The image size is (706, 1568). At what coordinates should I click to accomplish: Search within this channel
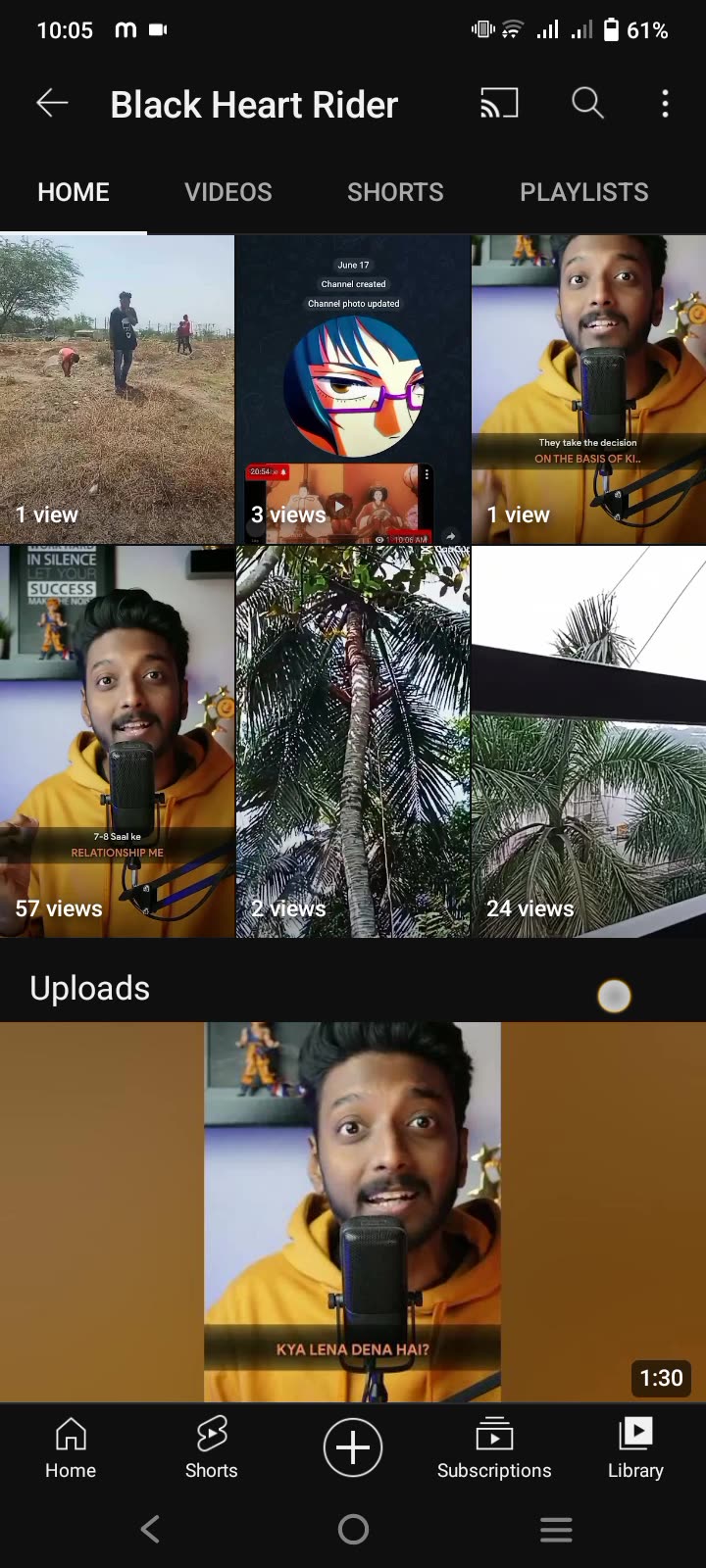click(x=586, y=103)
